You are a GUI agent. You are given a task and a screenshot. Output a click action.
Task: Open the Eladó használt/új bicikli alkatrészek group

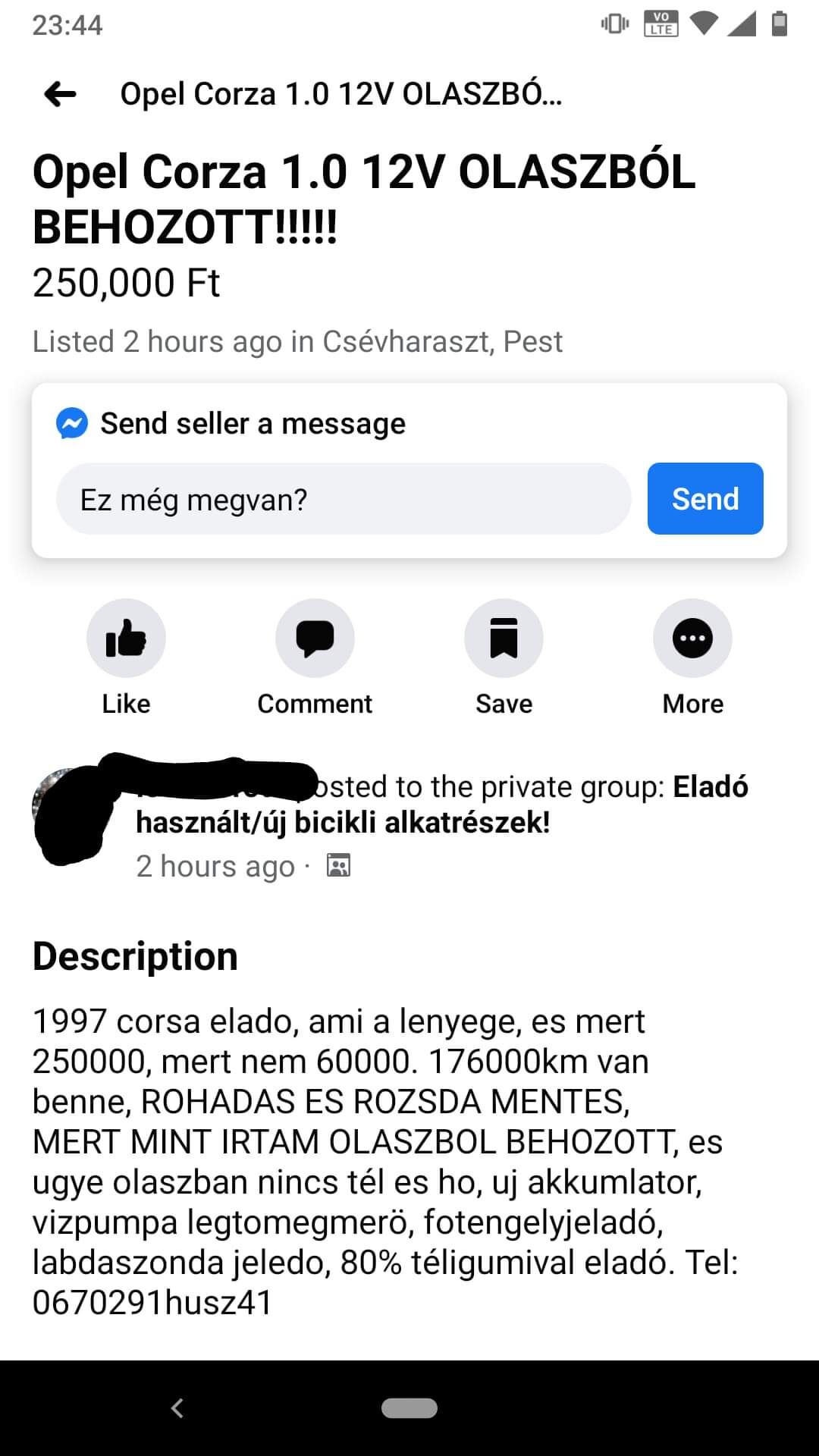[442, 805]
